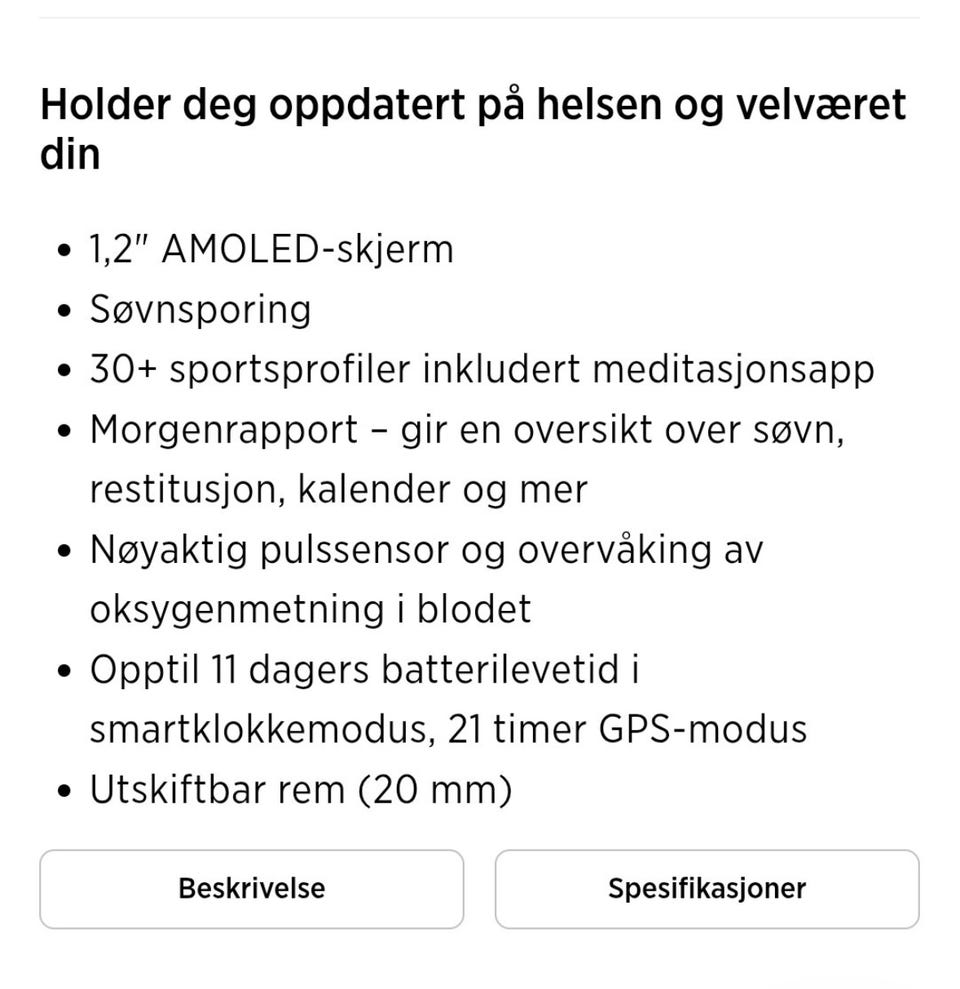
Task: Select the Søvnsporing list item
Action: click(x=199, y=309)
